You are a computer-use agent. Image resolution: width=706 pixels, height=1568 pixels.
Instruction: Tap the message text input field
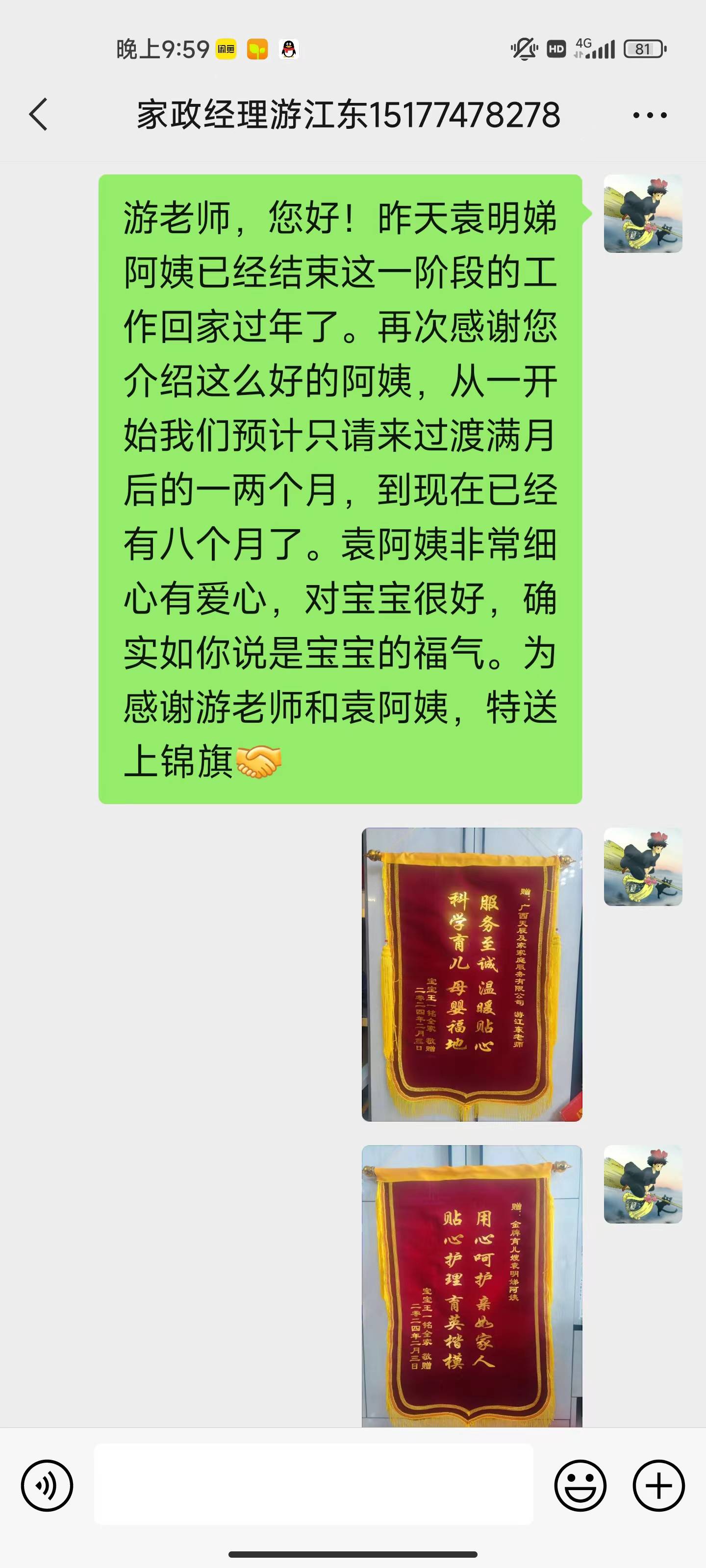tap(313, 1484)
